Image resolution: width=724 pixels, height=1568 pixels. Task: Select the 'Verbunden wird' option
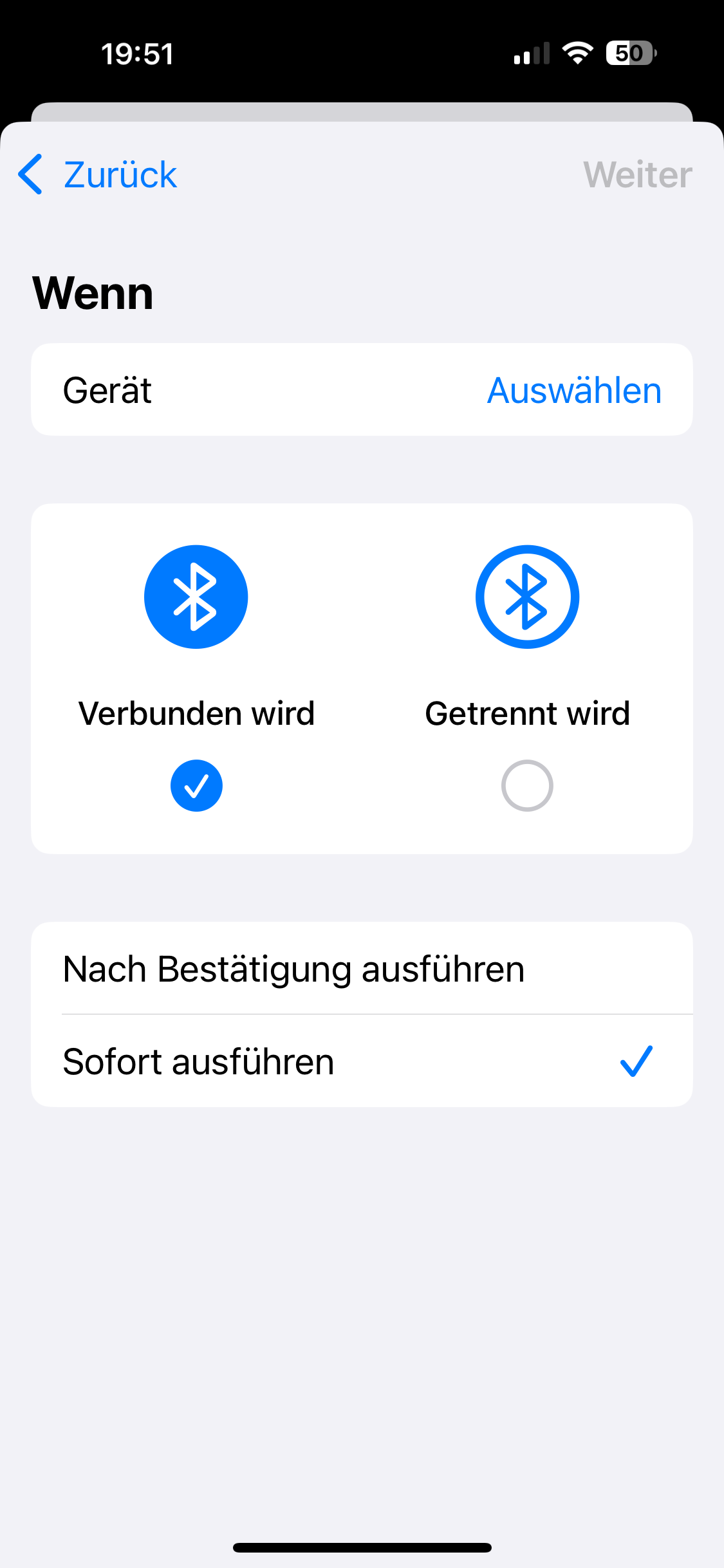pos(196,785)
